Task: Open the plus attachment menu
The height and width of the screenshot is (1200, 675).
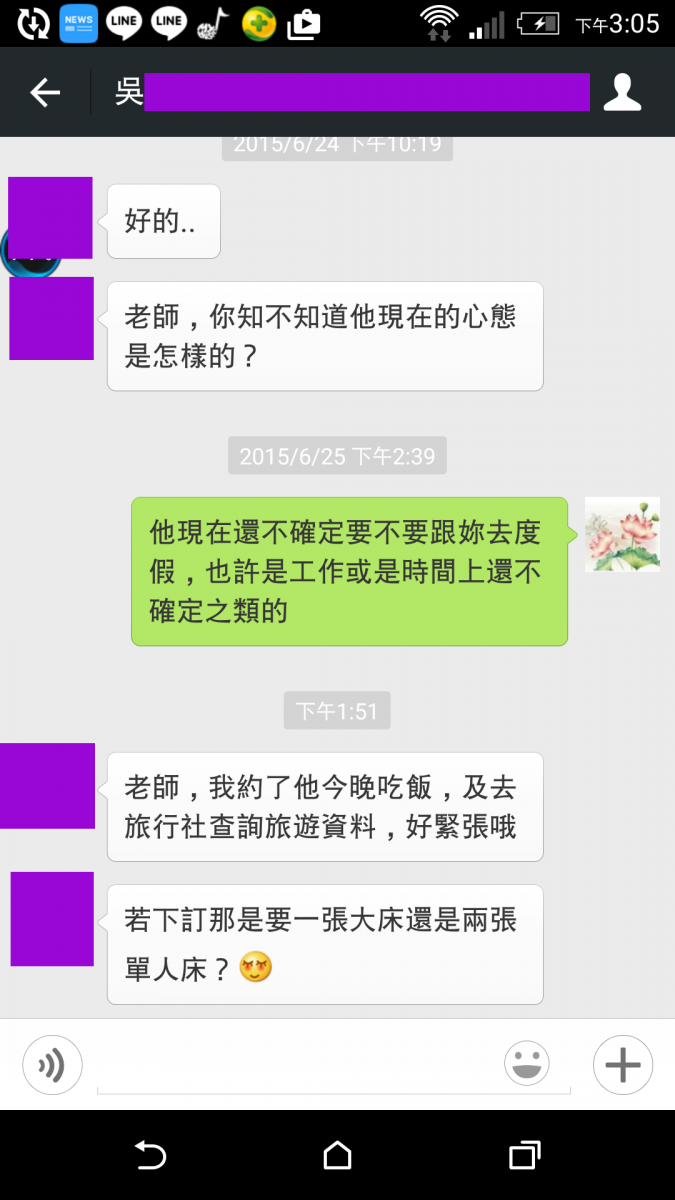Action: [x=622, y=1065]
